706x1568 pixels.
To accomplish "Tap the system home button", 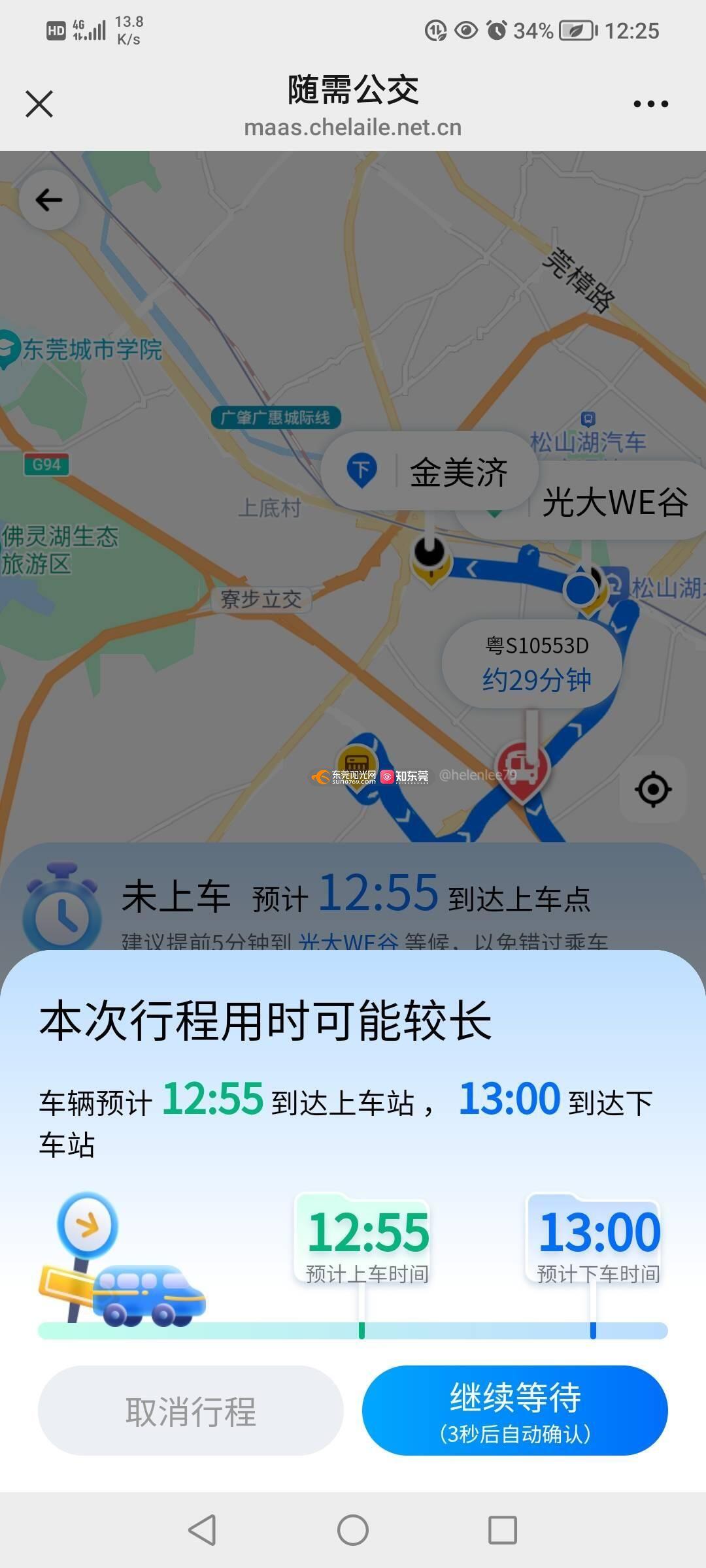I will [x=353, y=1530].
